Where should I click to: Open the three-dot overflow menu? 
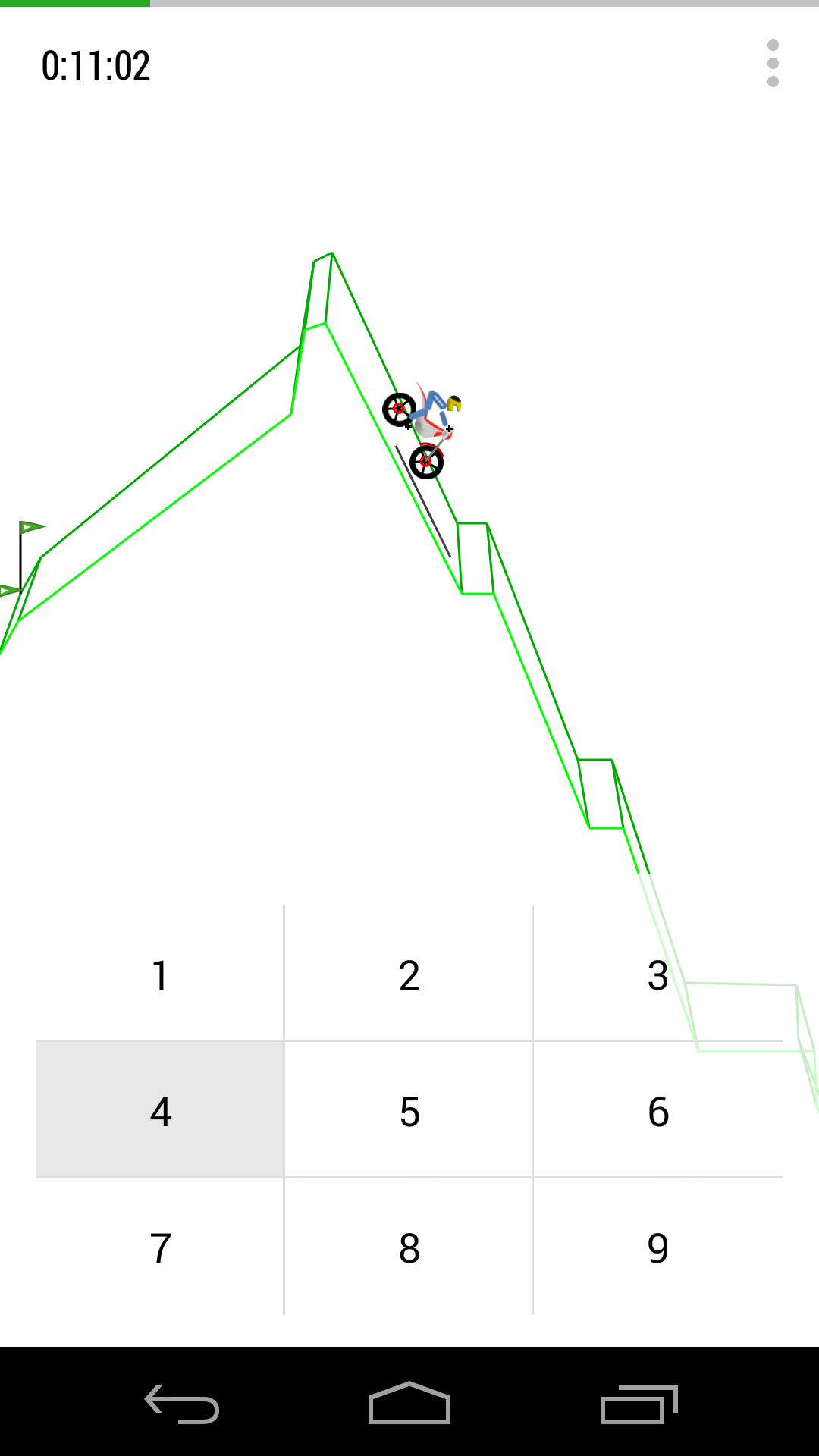pyautogui.click(x=773, y=64)
